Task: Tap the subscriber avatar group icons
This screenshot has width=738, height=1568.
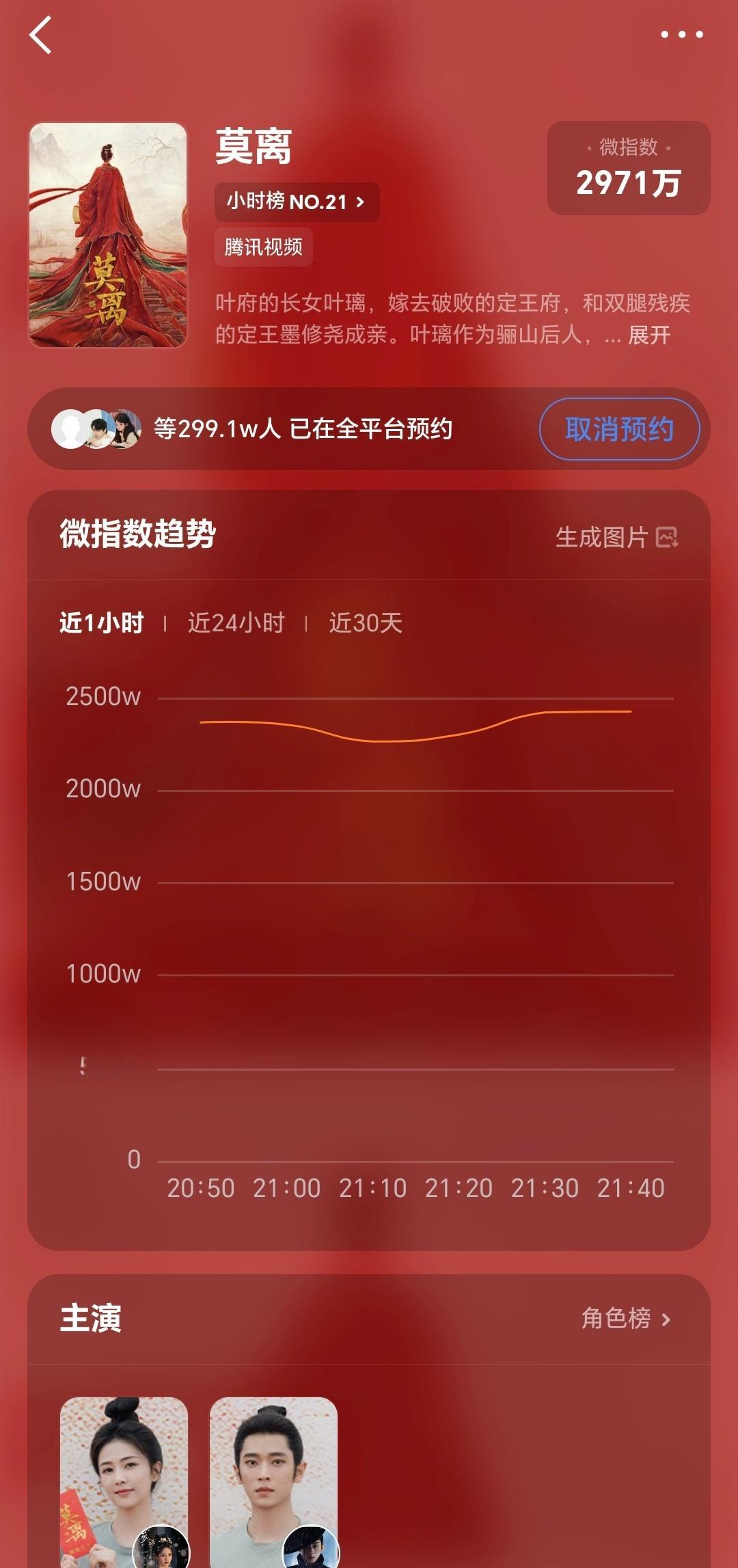Action: click(x=96, y=430)
